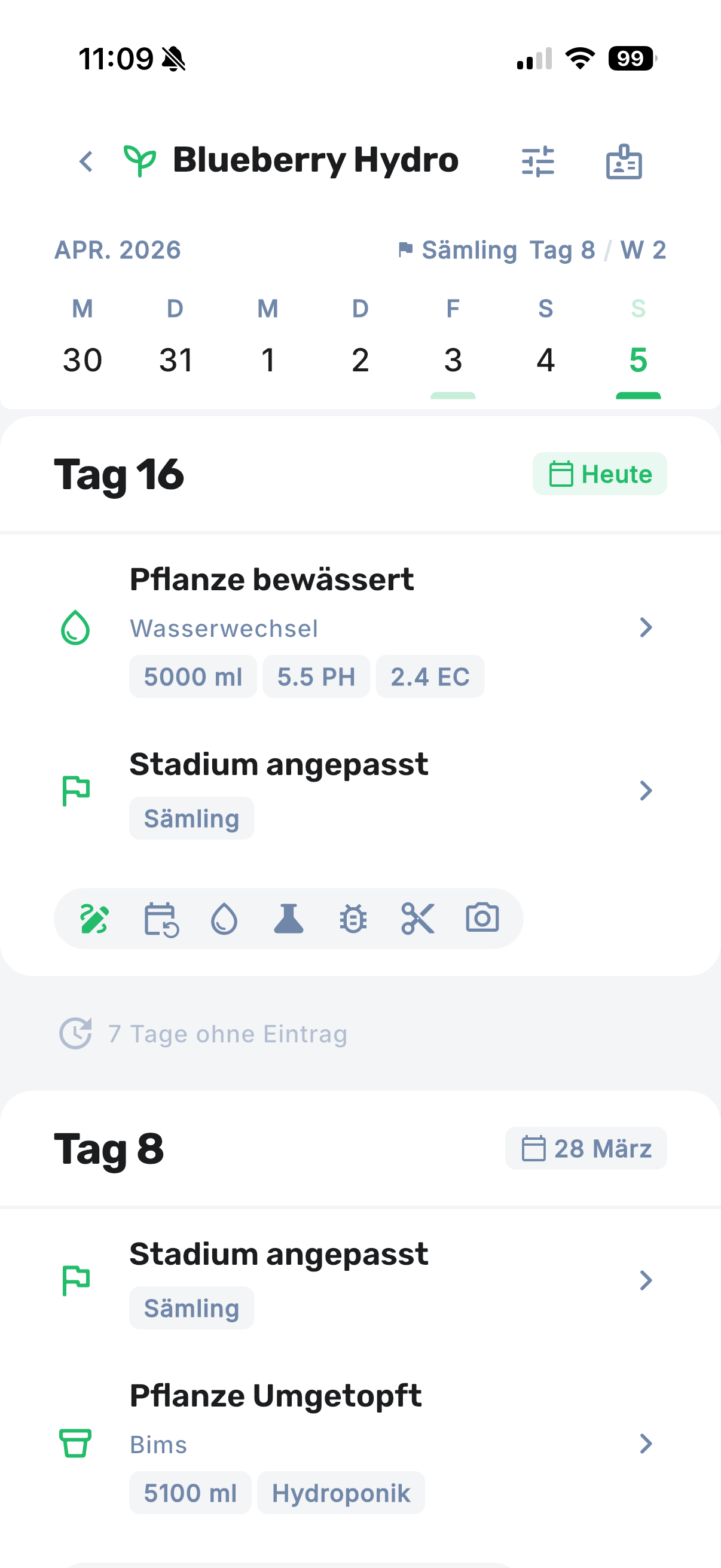Add nutrients with the flask icon
Viewport: 721px width, 1568px height.
288,919
